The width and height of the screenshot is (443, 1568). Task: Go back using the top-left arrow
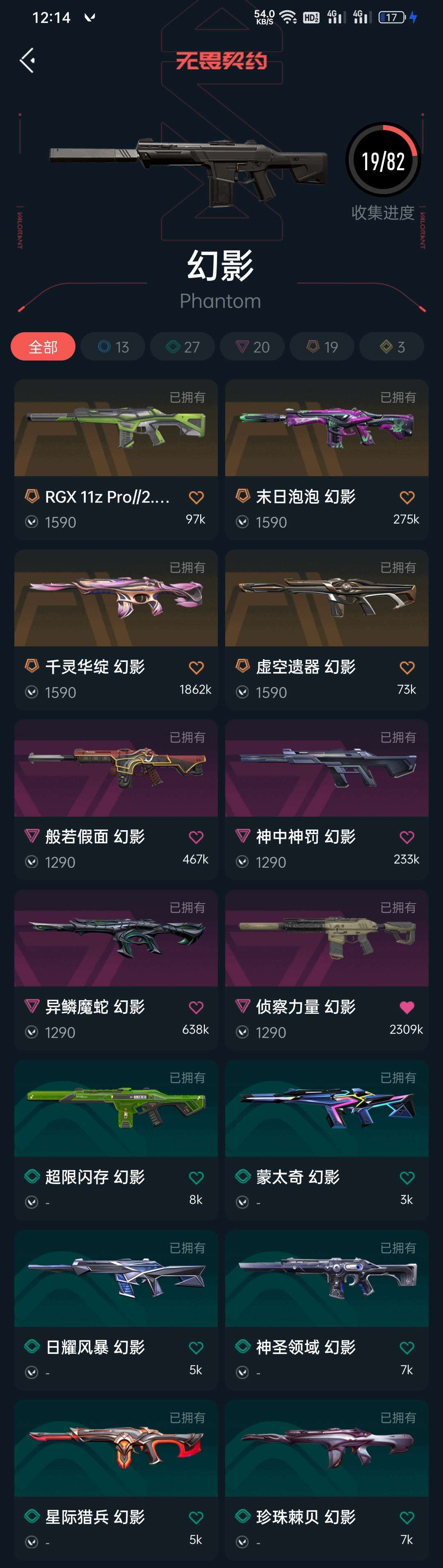(27, 60)
